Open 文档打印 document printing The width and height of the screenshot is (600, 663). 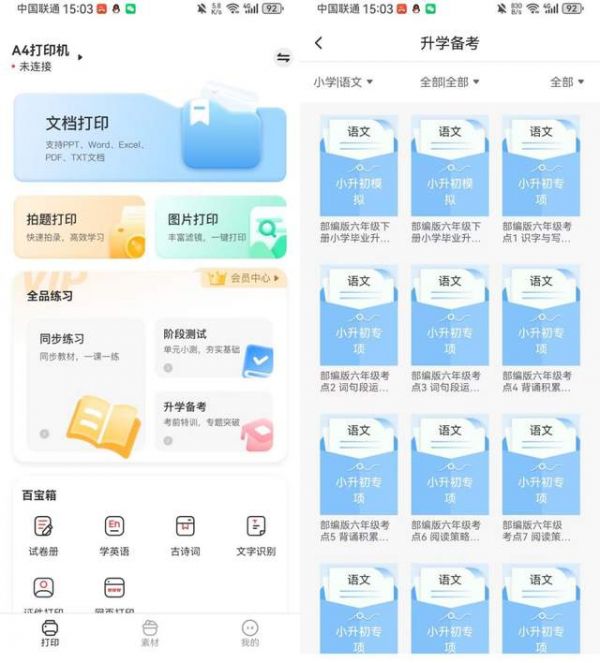pyautogui.click(x=150, y=137)
